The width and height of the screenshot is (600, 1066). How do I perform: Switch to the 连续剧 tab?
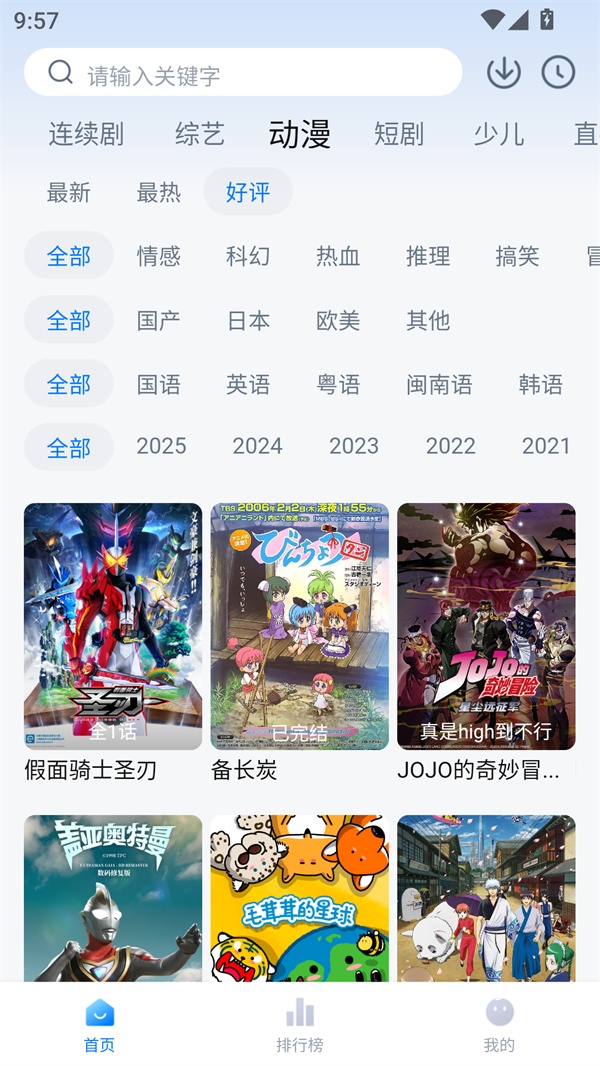(86, 134)
